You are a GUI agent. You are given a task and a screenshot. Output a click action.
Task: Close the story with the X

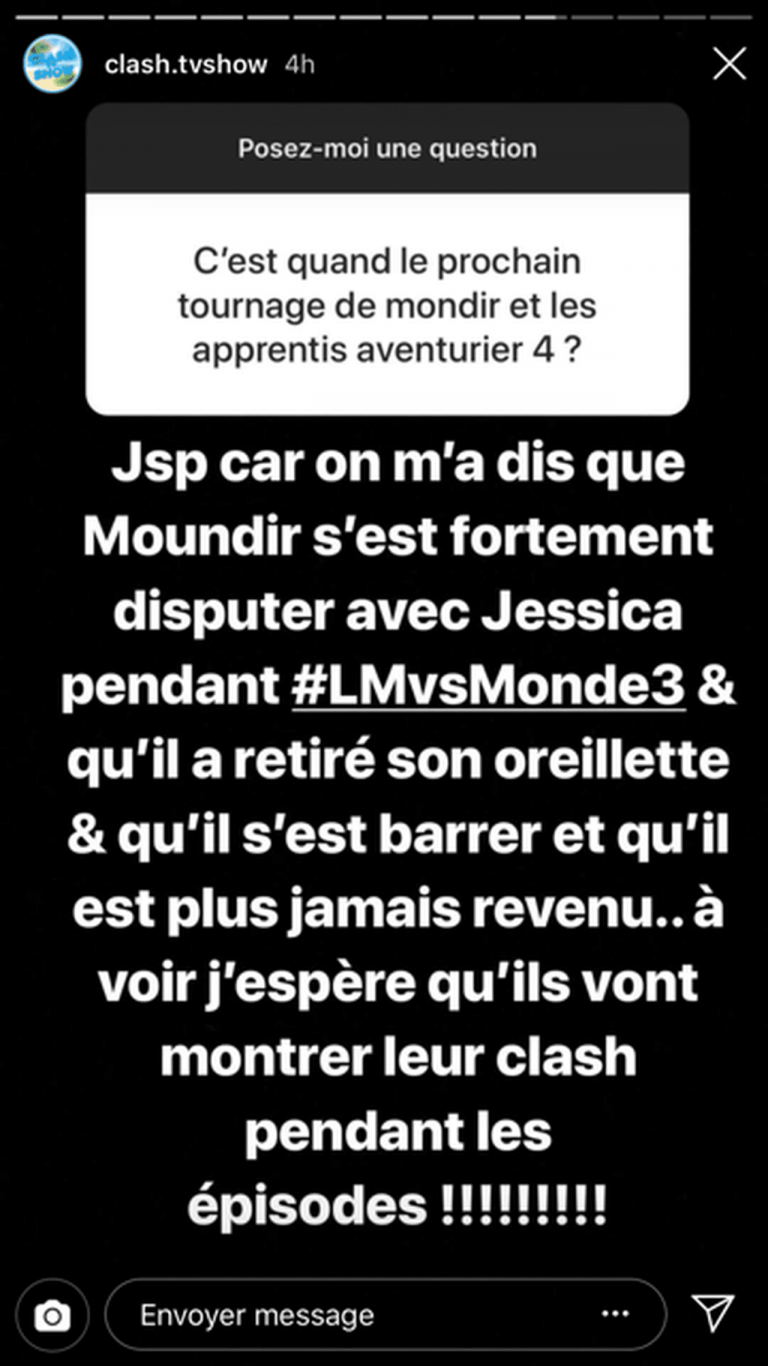(728, 65)
